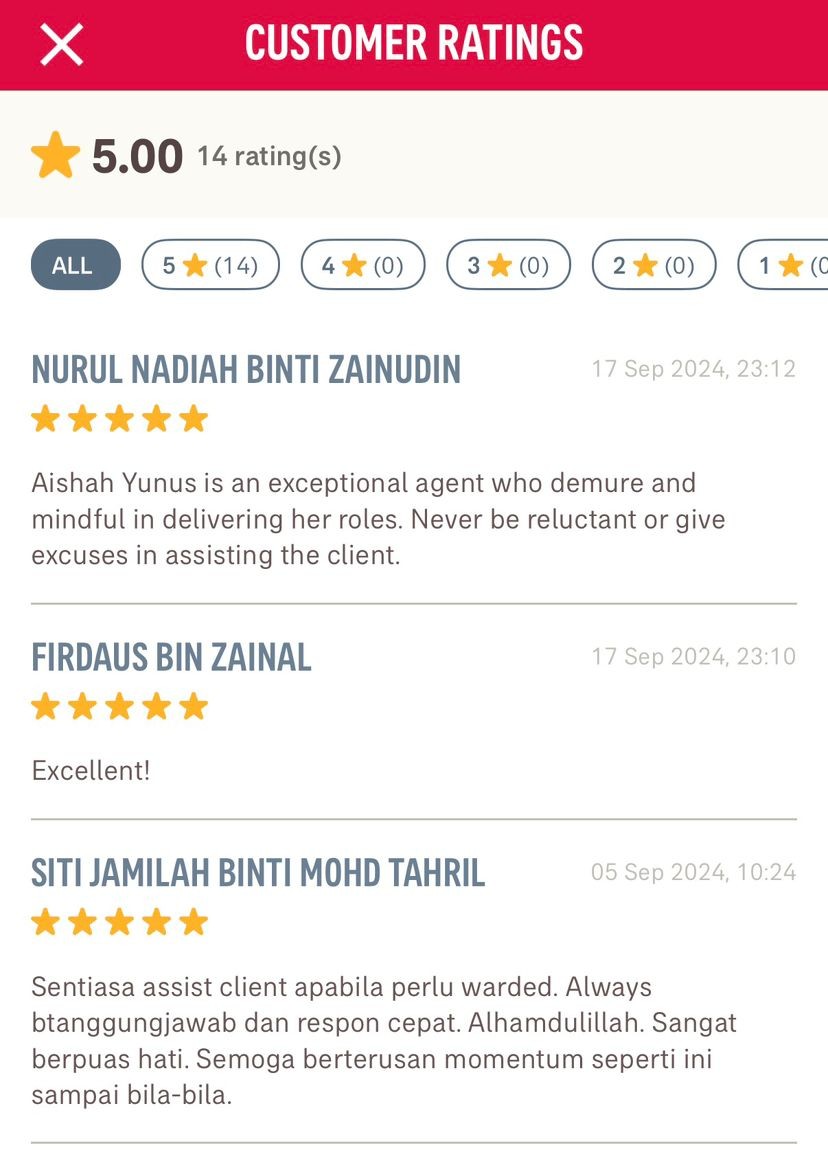Click the star inside the 2-star filter pill
828x1152 pixels.
(646, 265)
